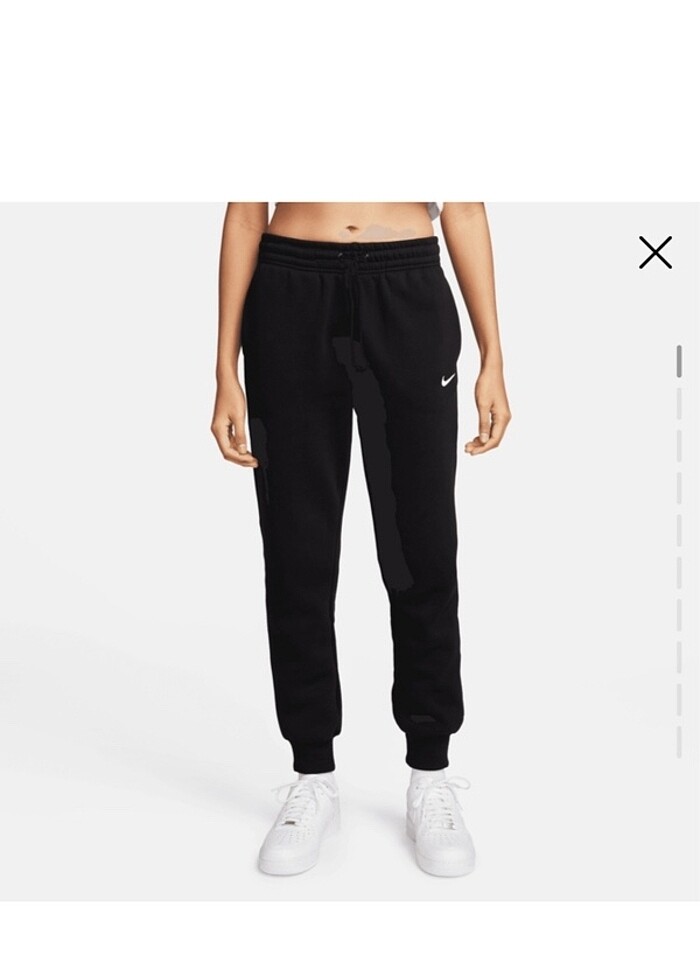Close the full-screen product image viewer

[x=655, y=253]
